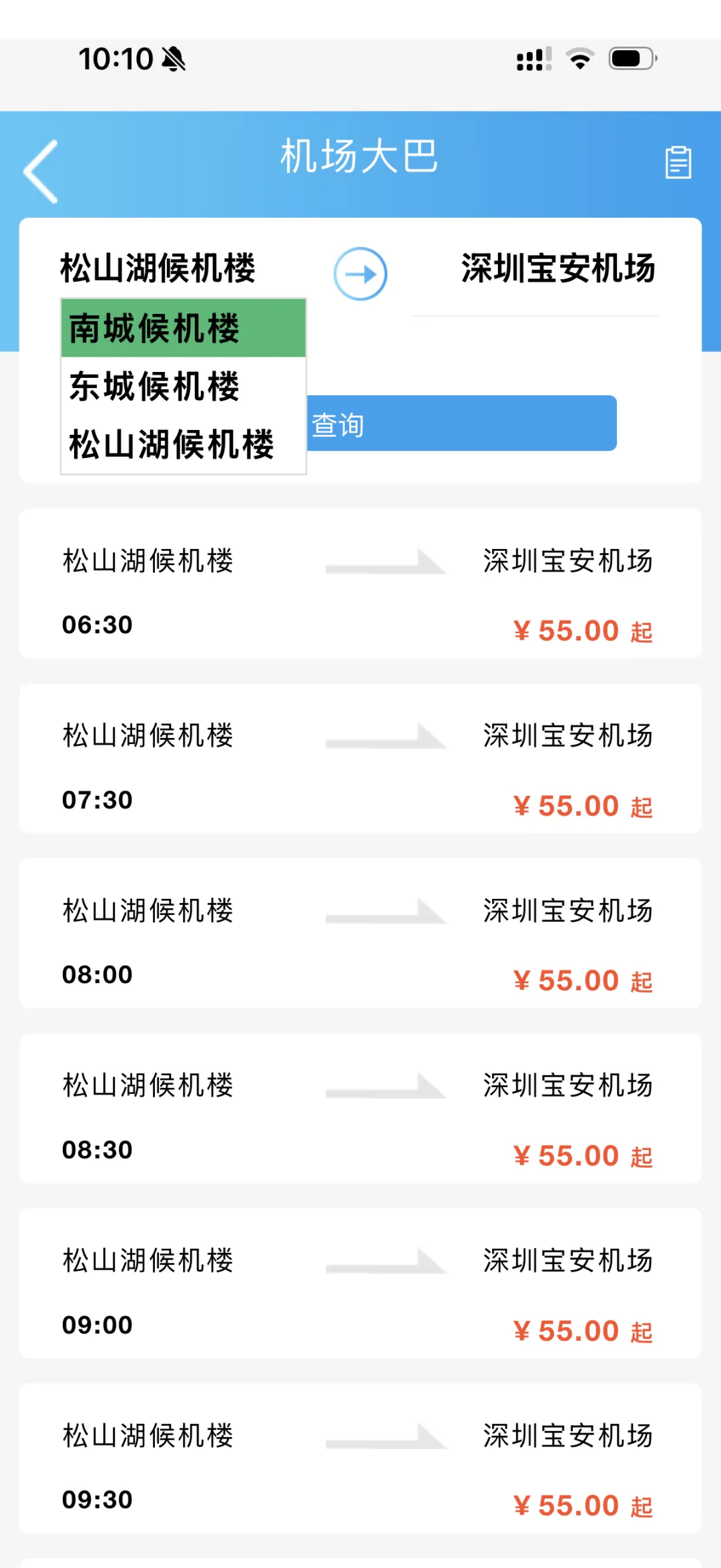
Task: Choose 东城候机楼 in the dropdown list
Action: 183,387
